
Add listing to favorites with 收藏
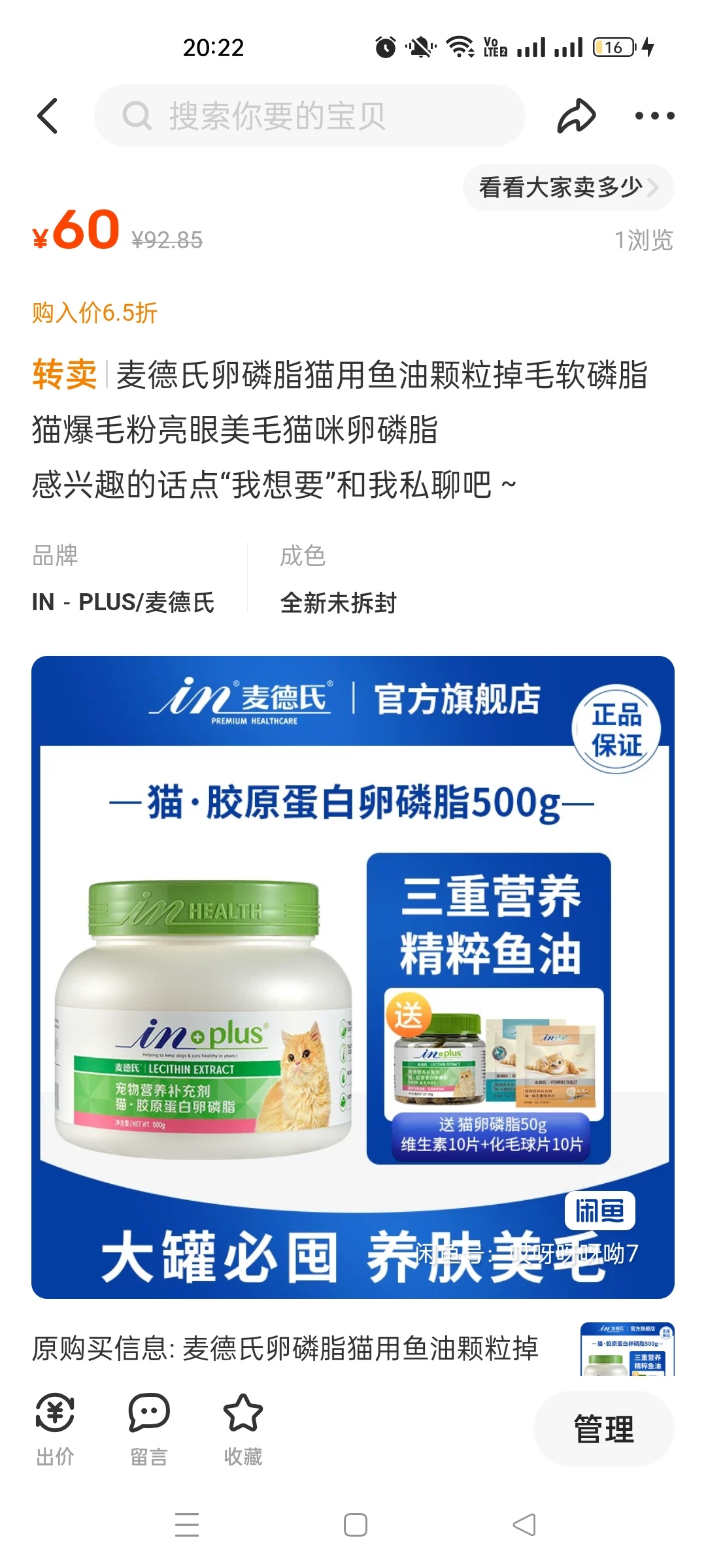243,1428
